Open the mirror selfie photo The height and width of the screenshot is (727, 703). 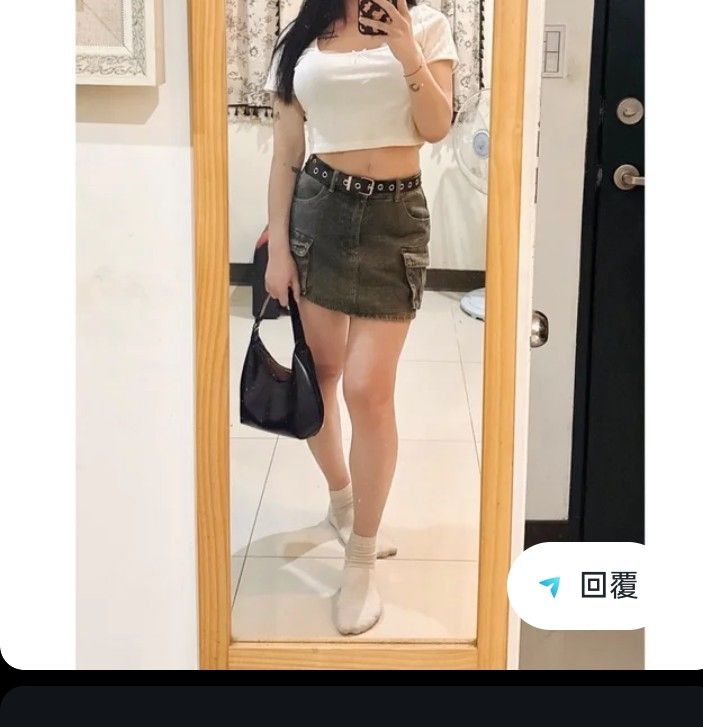[x=359, y=300]
